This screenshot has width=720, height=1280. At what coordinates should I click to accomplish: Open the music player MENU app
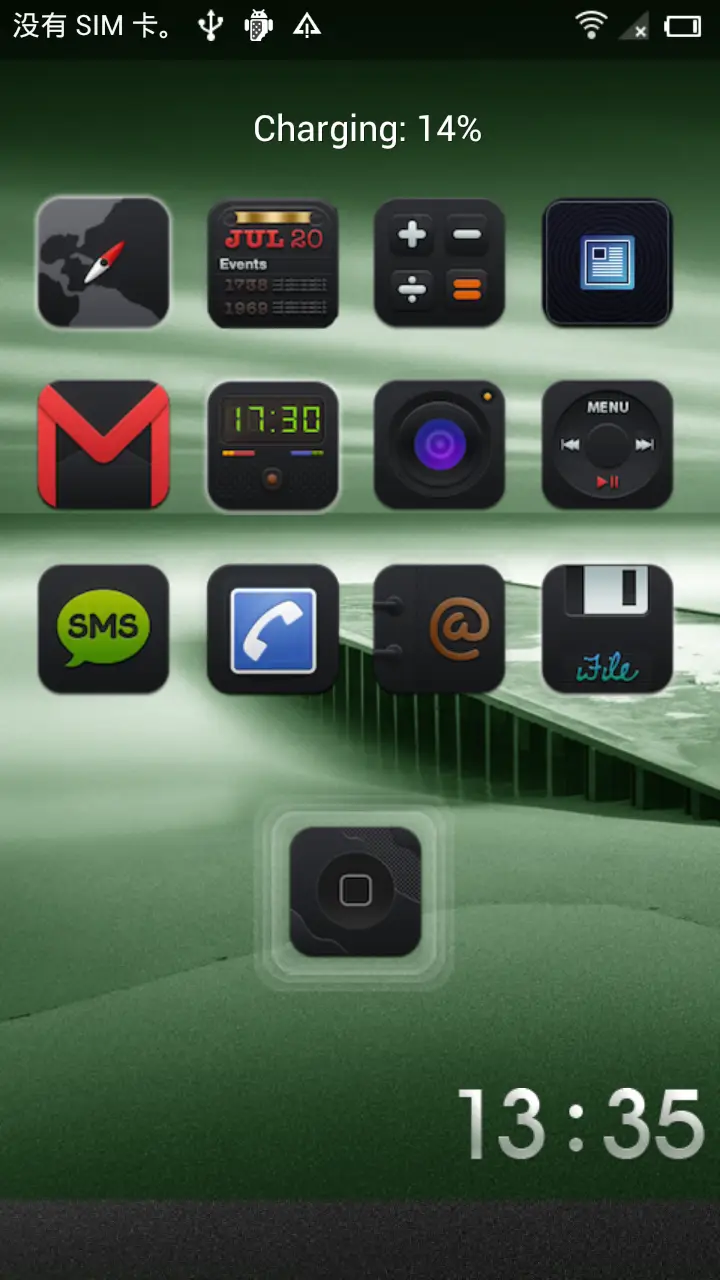(607, 445)
